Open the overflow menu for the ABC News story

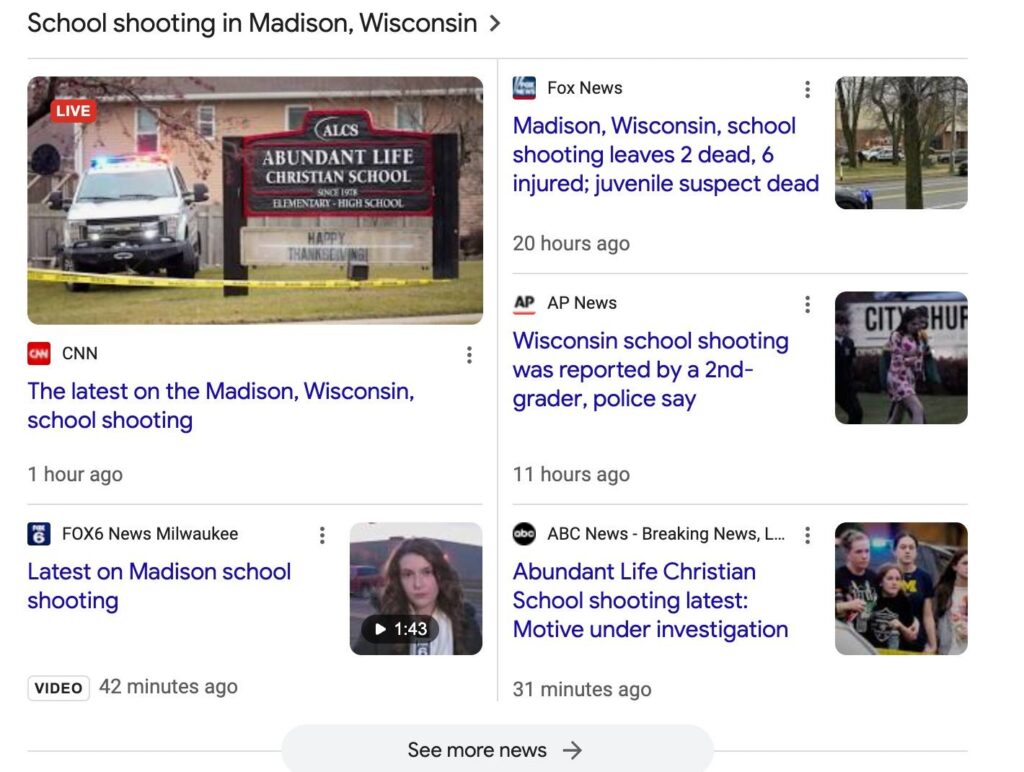[x=807, y=536]
